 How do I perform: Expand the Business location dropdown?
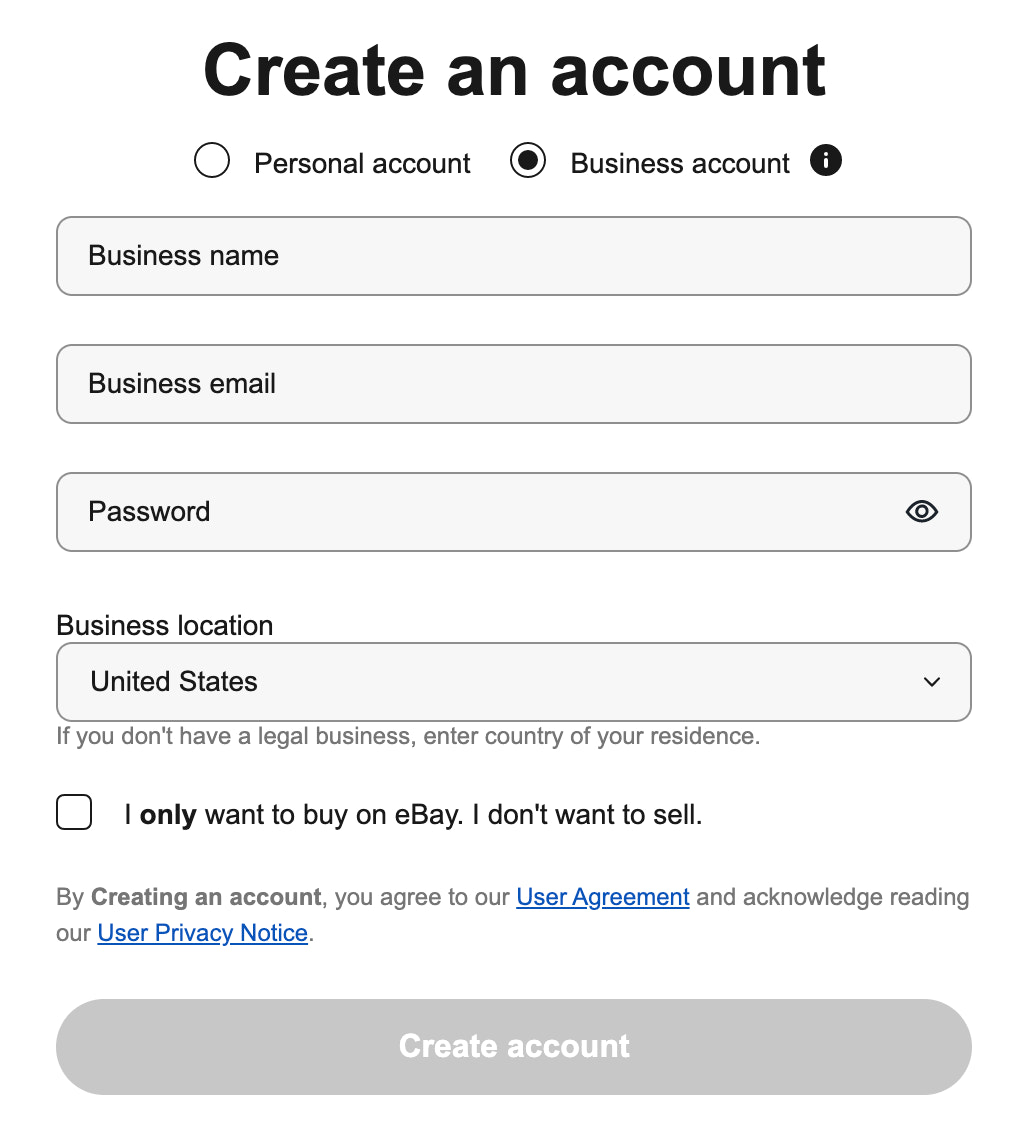point(513,682)
